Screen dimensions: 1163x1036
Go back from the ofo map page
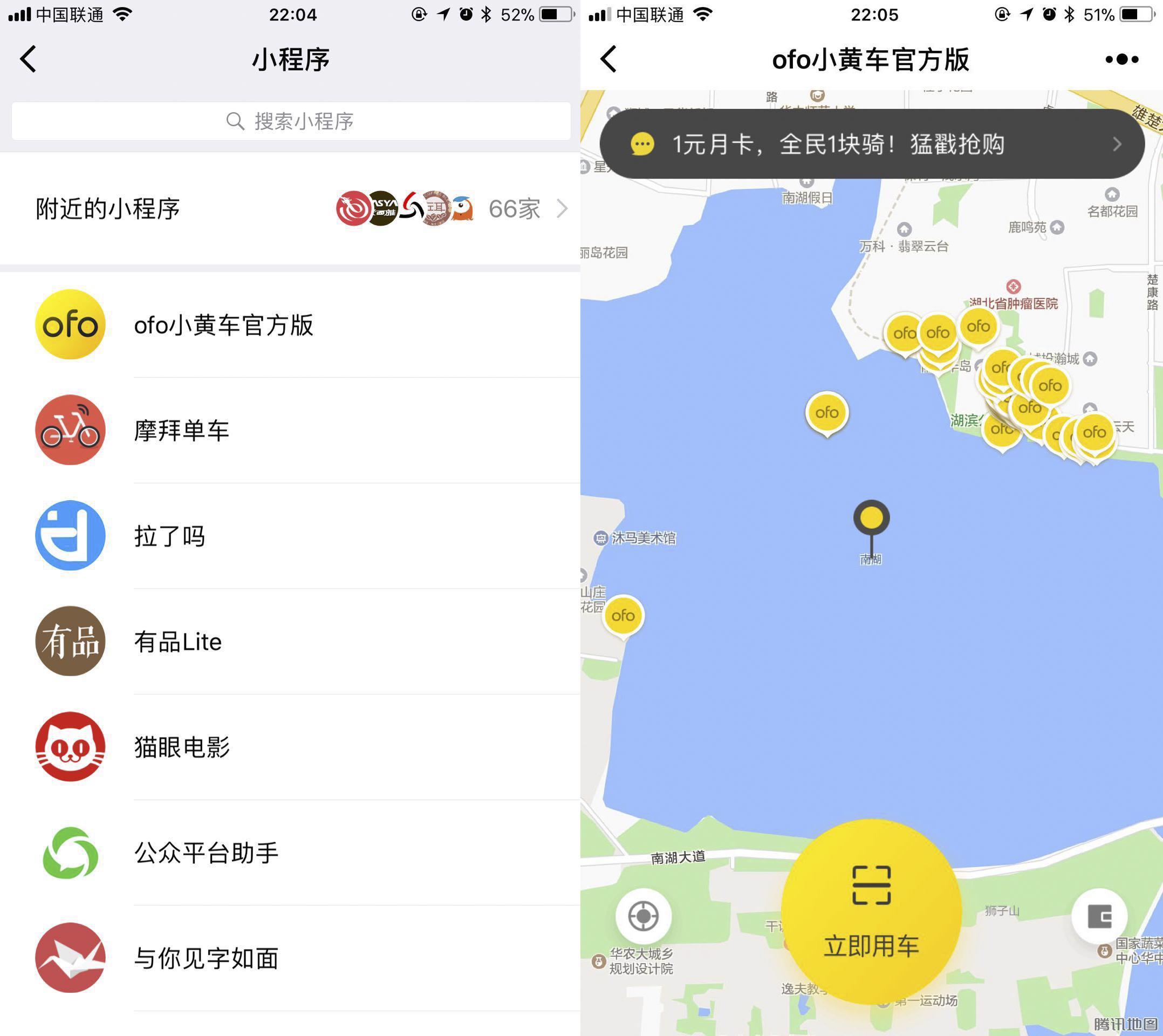609,59
